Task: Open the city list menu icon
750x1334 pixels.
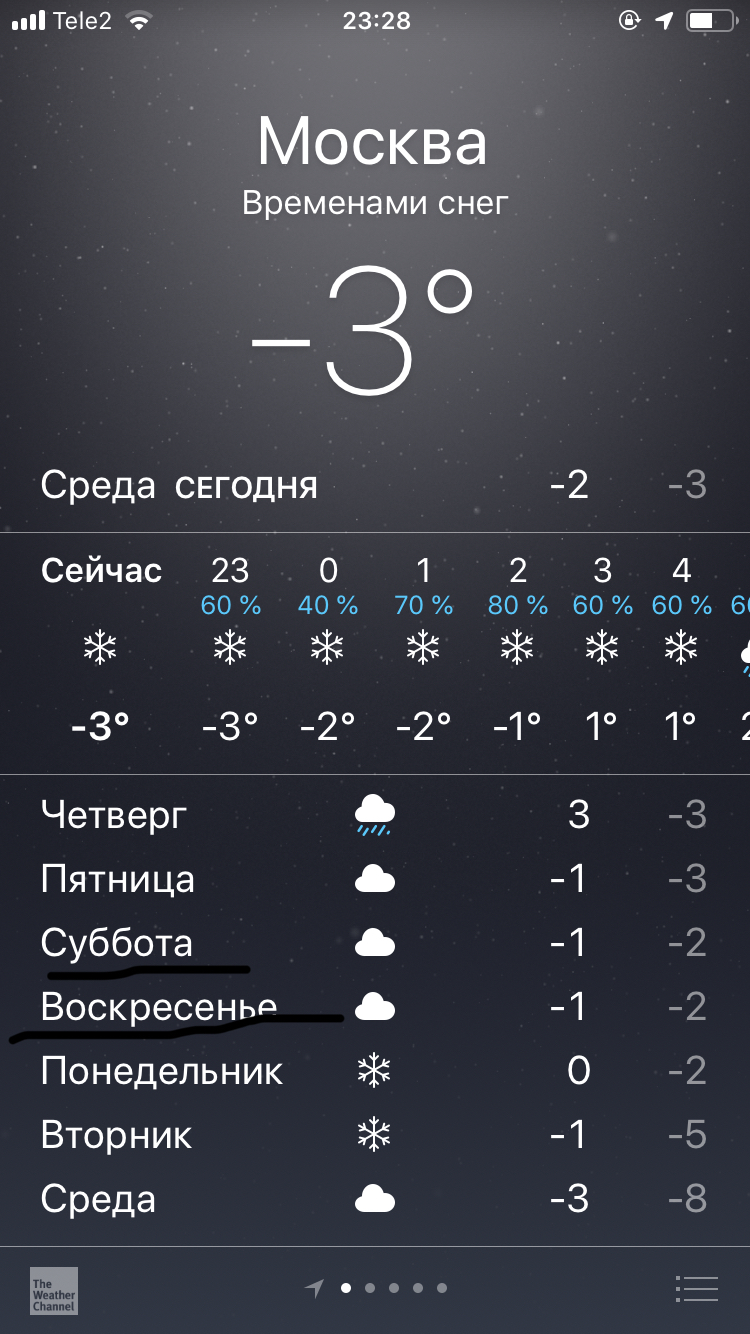Action: [x=696, y=1289]
